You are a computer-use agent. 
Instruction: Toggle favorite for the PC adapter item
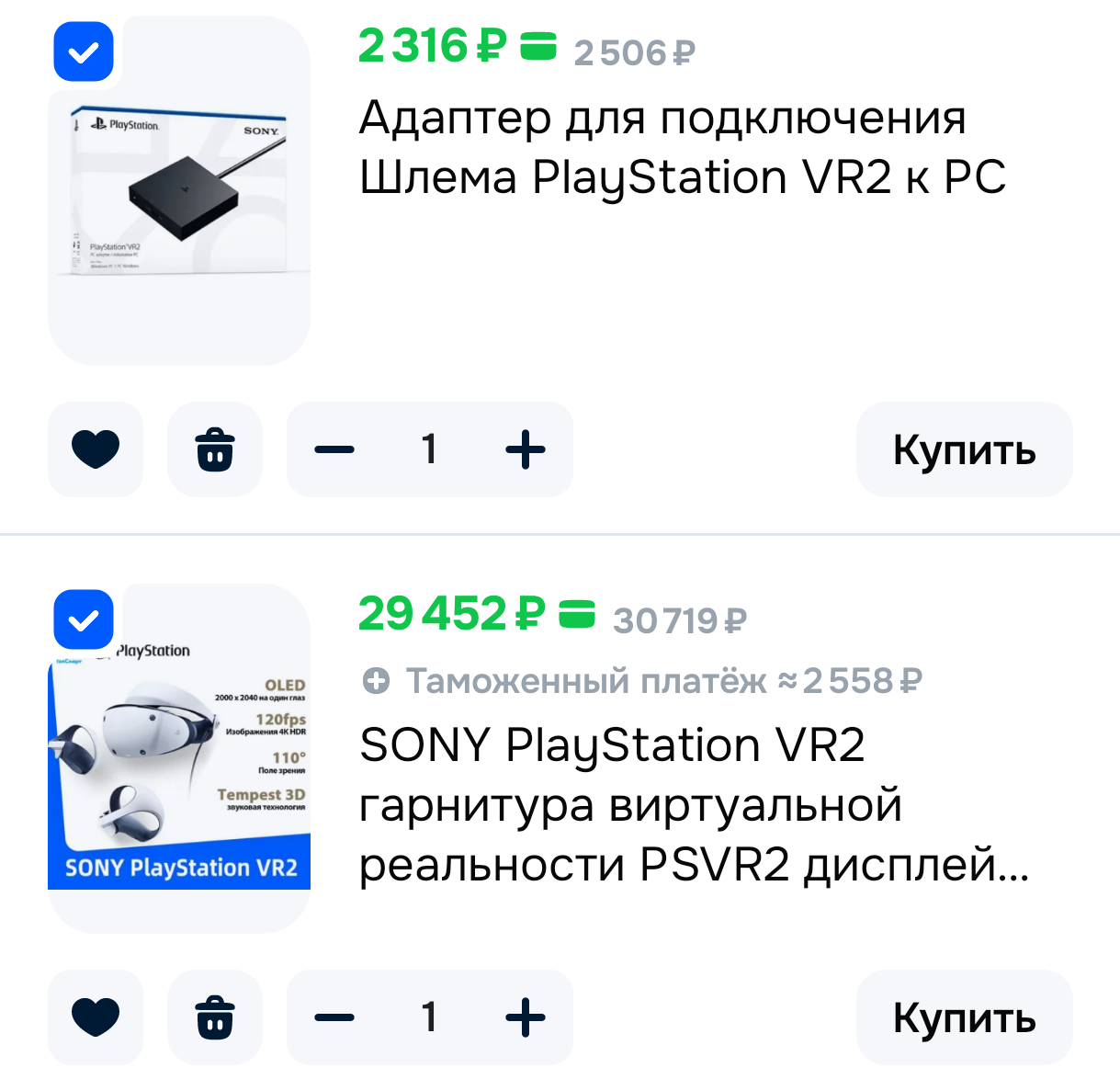click(x=96, y=449)
